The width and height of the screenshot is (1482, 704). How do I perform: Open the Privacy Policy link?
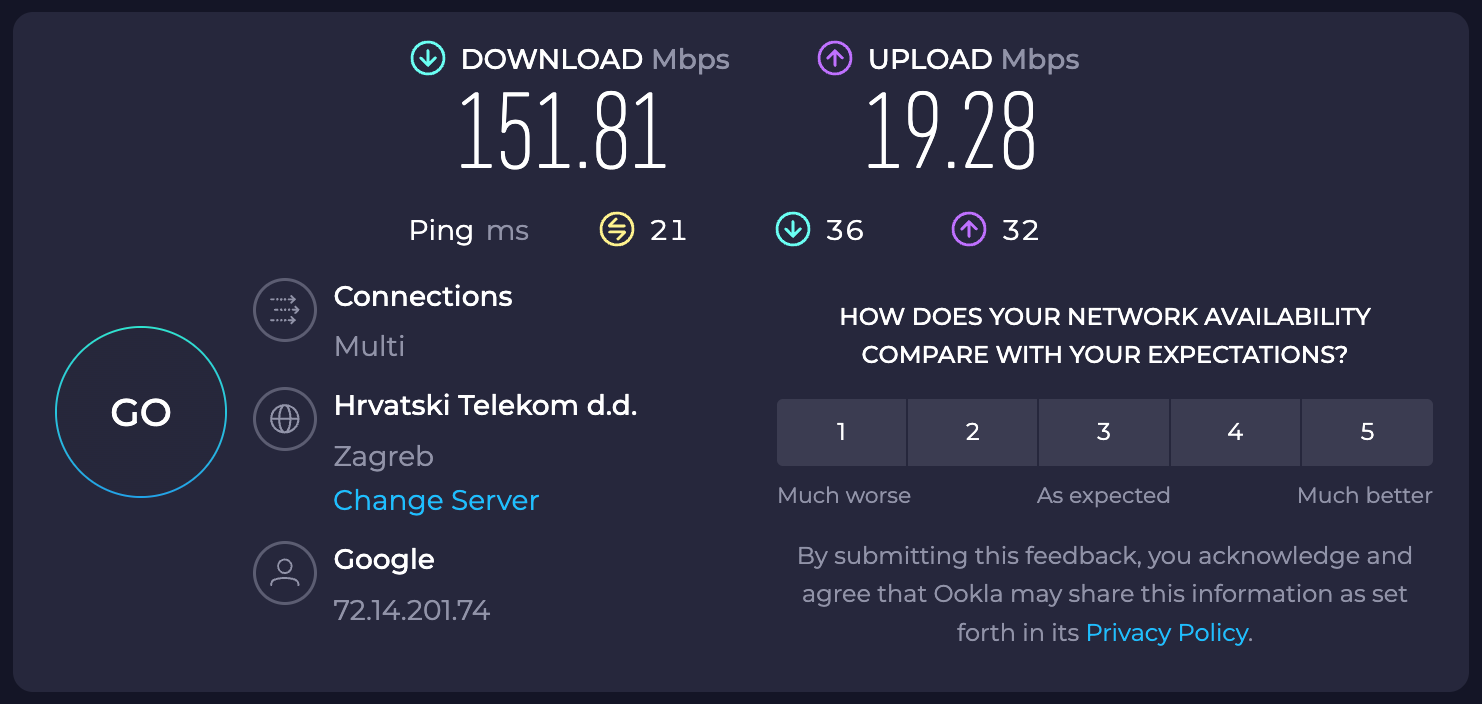tap(1167, 633)
